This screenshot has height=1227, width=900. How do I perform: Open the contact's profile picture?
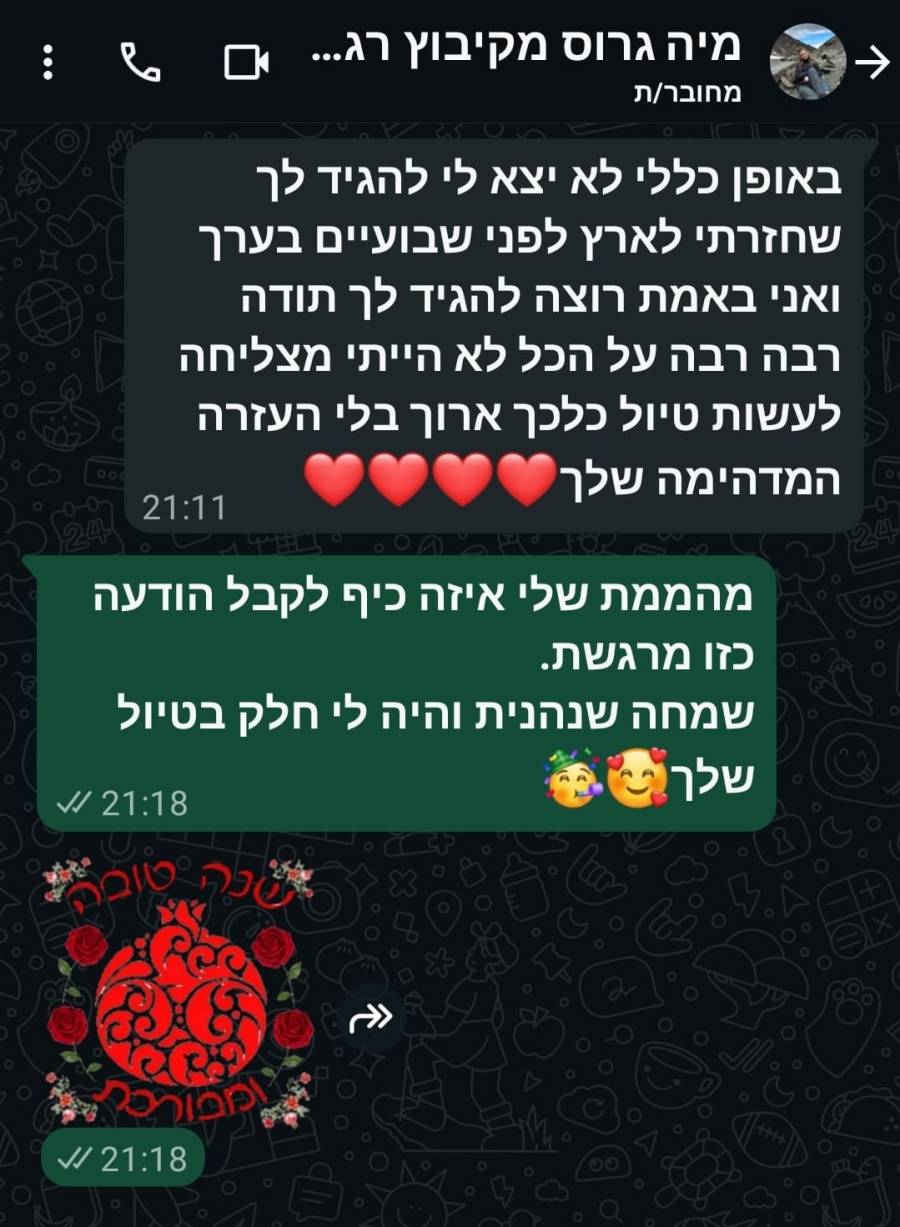[807, 62]
